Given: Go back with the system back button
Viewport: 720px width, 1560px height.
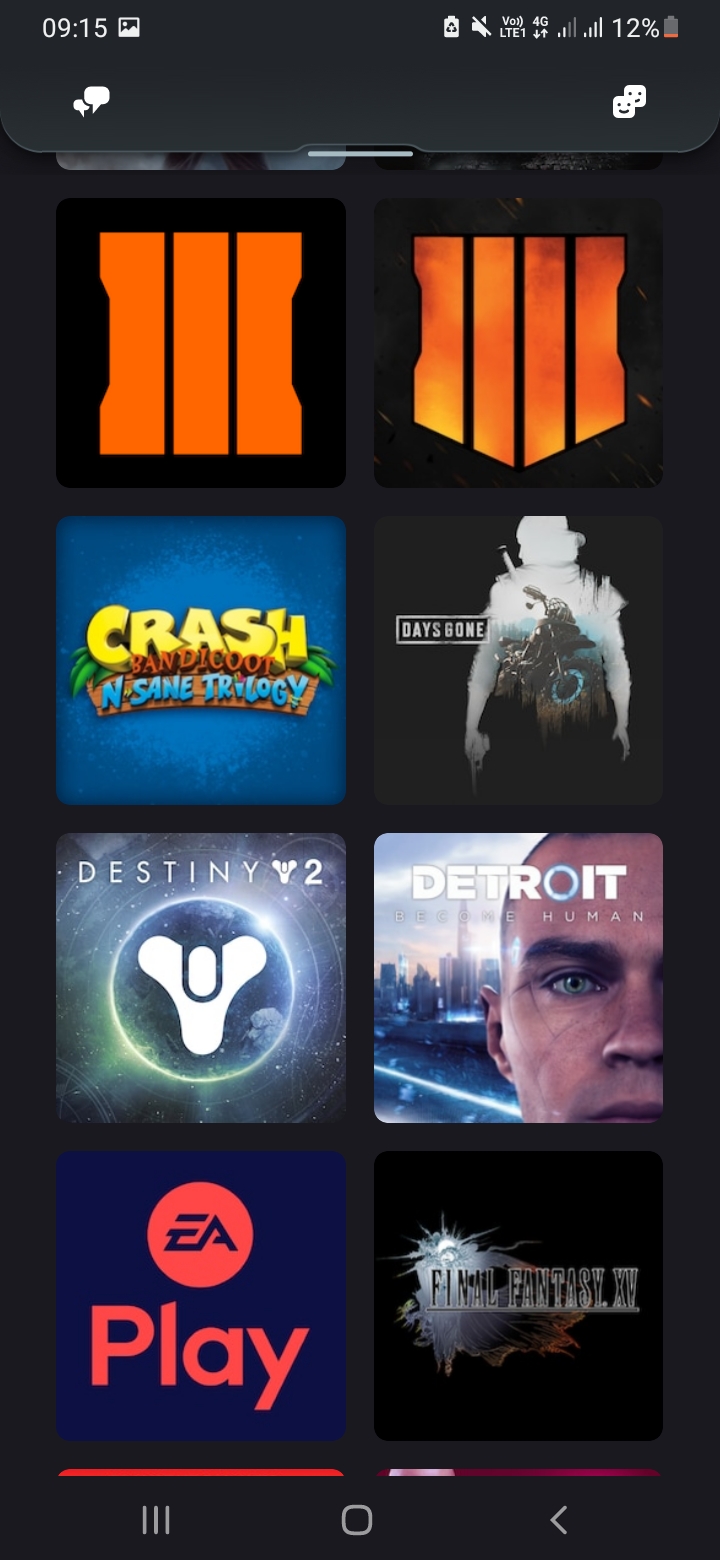Looking at the screenshot, I should click(559, 1520).
